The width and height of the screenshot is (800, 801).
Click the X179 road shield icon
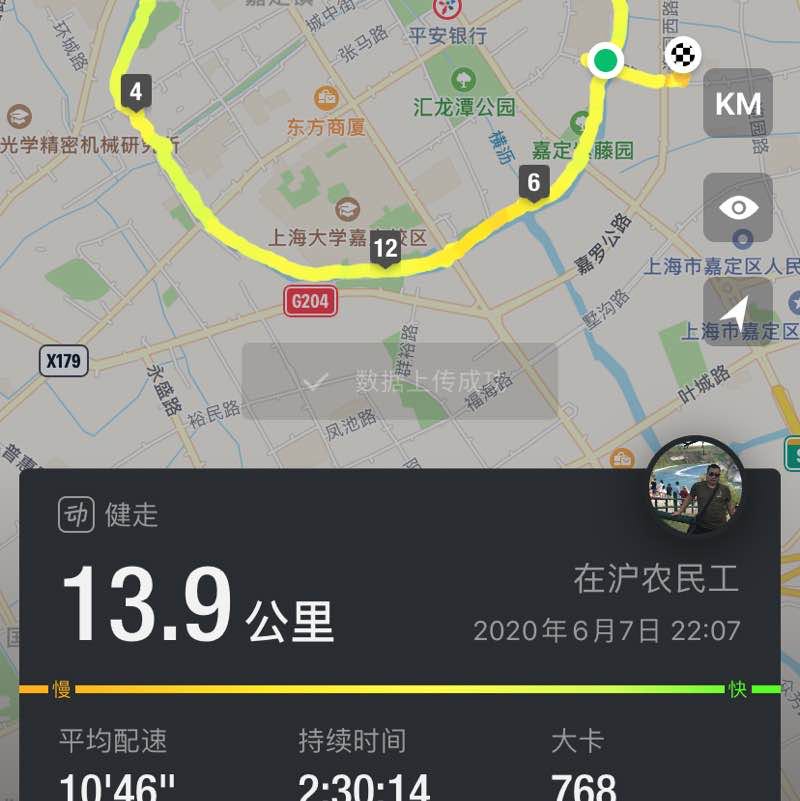click(63, 360)
